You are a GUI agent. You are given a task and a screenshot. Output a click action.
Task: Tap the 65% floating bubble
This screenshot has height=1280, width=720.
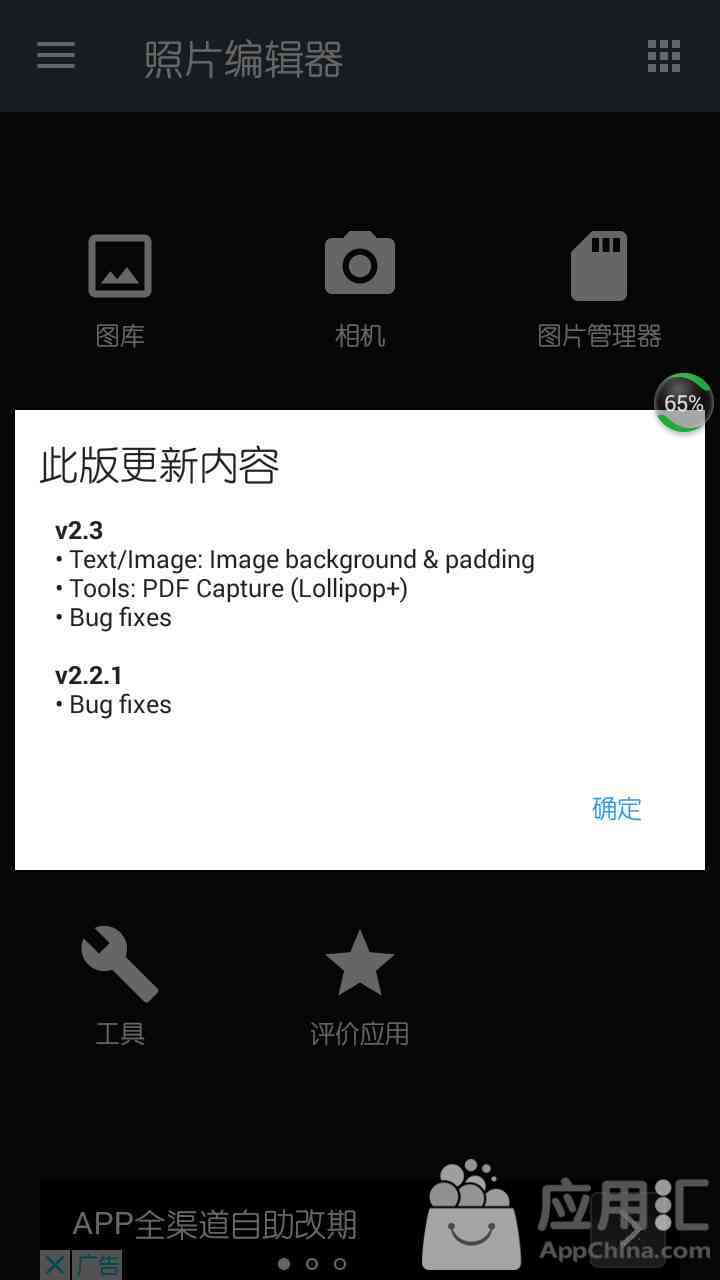coord(684,403)
